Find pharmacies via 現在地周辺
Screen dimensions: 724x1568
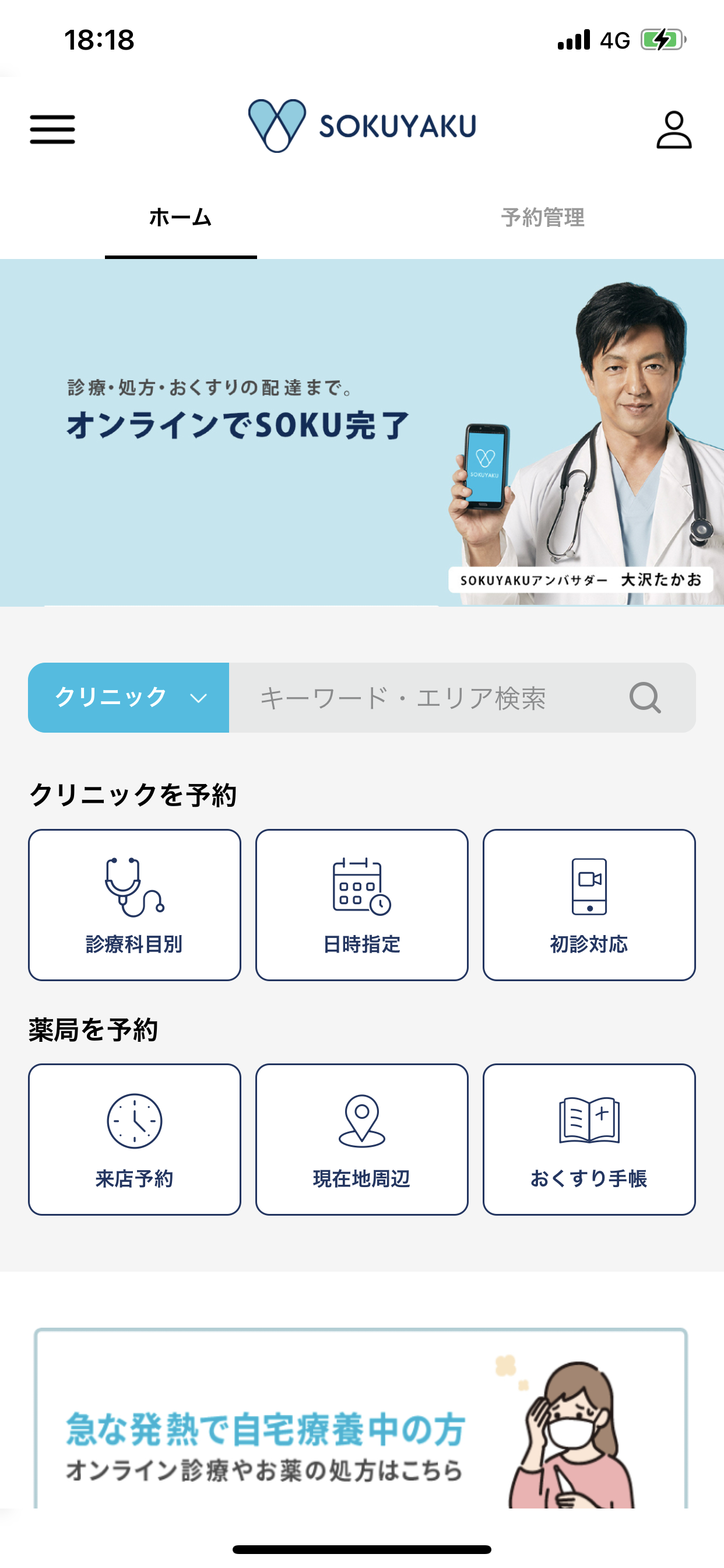[362, 1139]
